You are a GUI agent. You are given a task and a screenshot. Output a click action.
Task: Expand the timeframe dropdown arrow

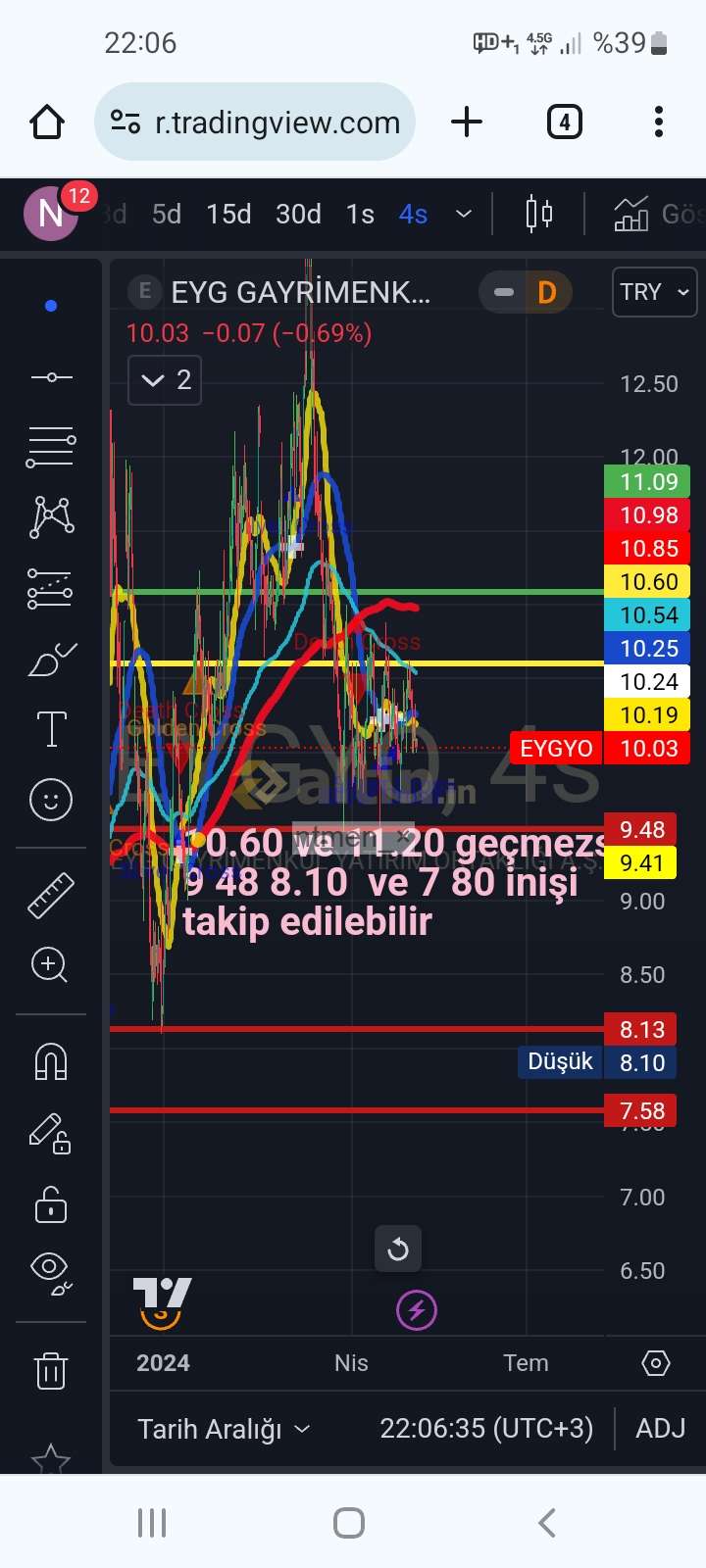click(464, 214)
